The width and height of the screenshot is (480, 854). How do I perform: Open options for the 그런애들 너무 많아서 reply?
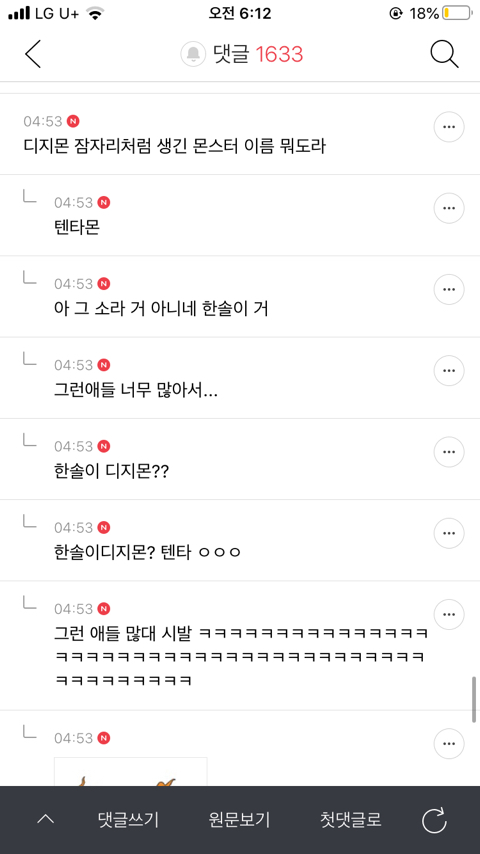click(x=449, y=371)
